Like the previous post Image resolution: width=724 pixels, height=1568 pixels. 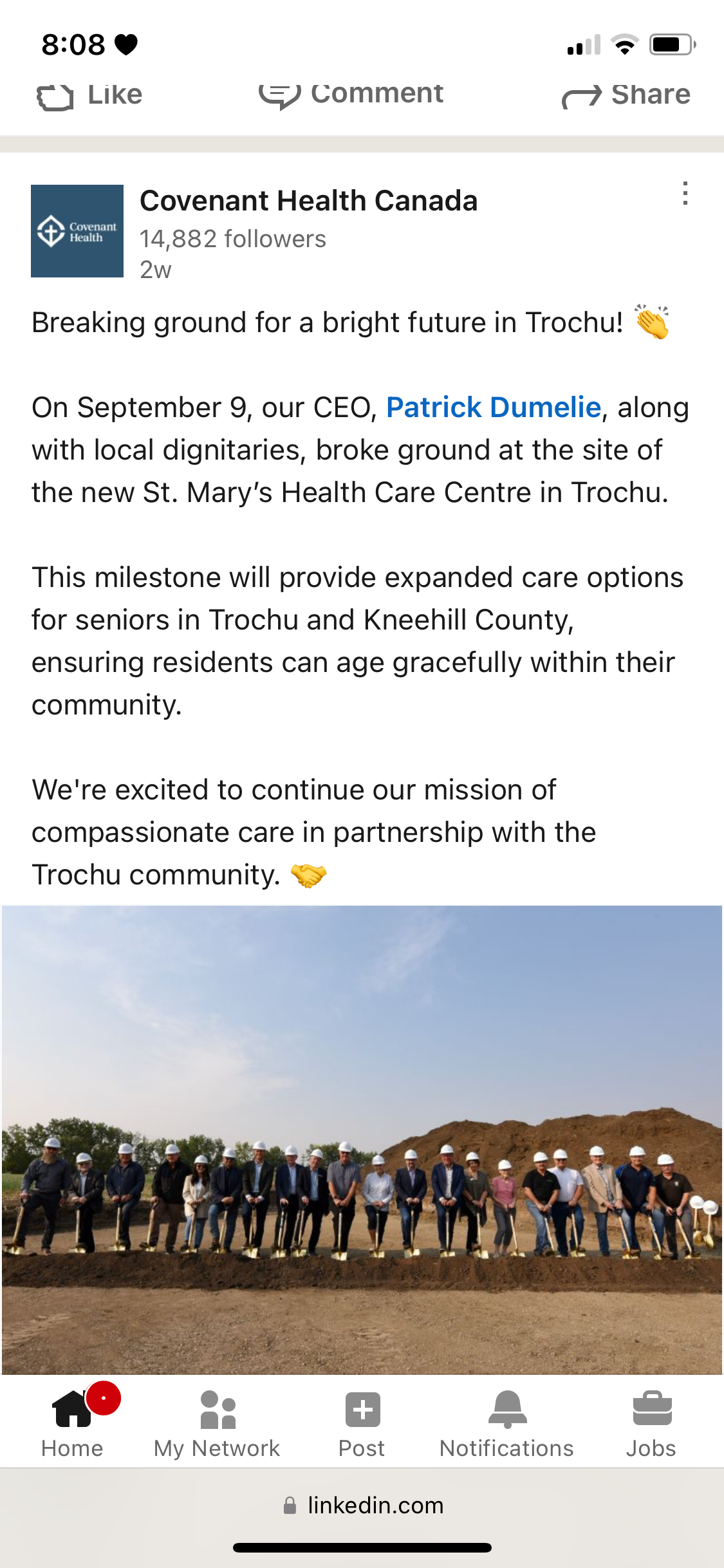pyautogui.click(x=89, y=95)
